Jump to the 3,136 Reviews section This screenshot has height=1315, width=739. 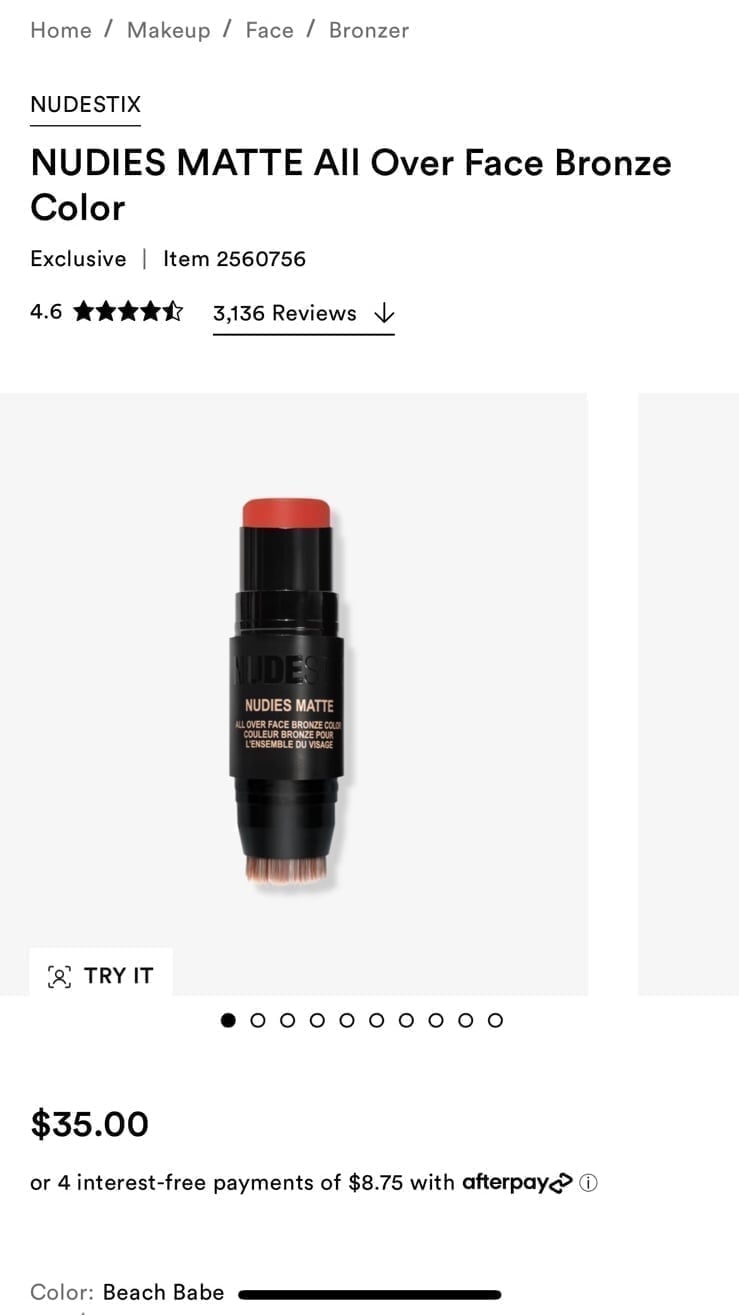tap(303, 314)
